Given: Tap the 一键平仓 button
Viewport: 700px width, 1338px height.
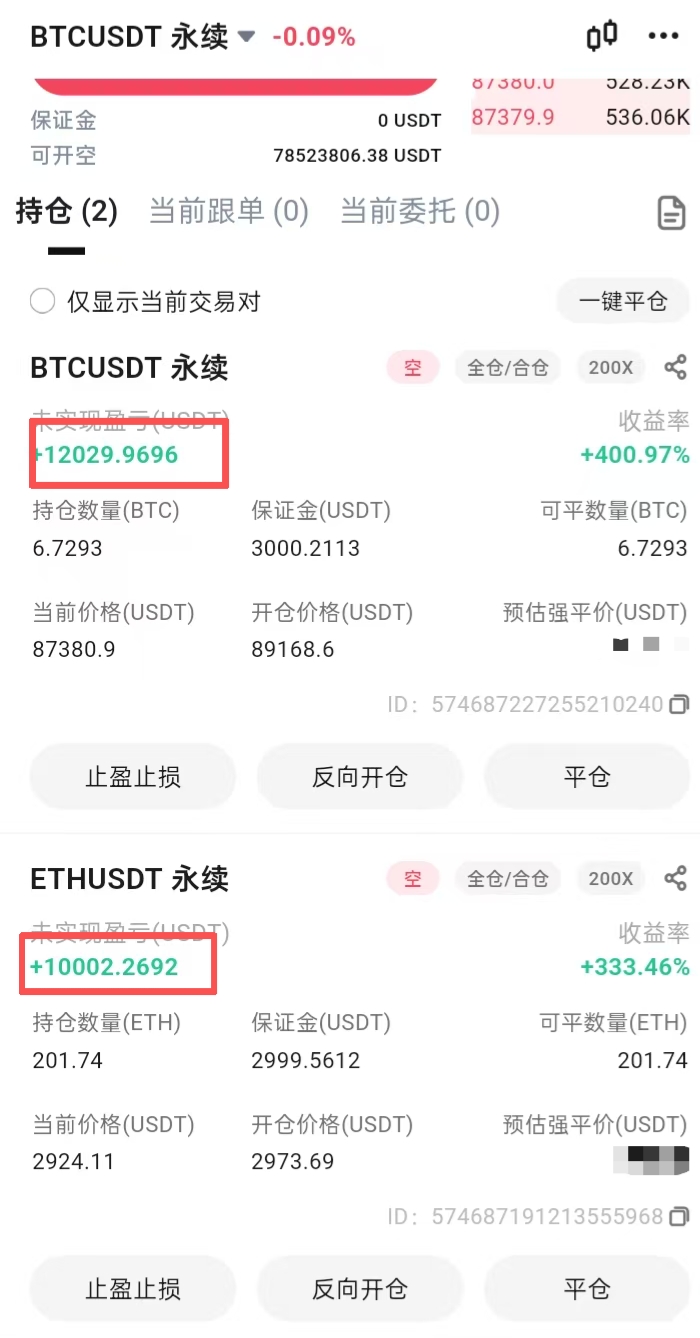Looking at the screenshot, I should pyautogui.click(x=622, y=301).
